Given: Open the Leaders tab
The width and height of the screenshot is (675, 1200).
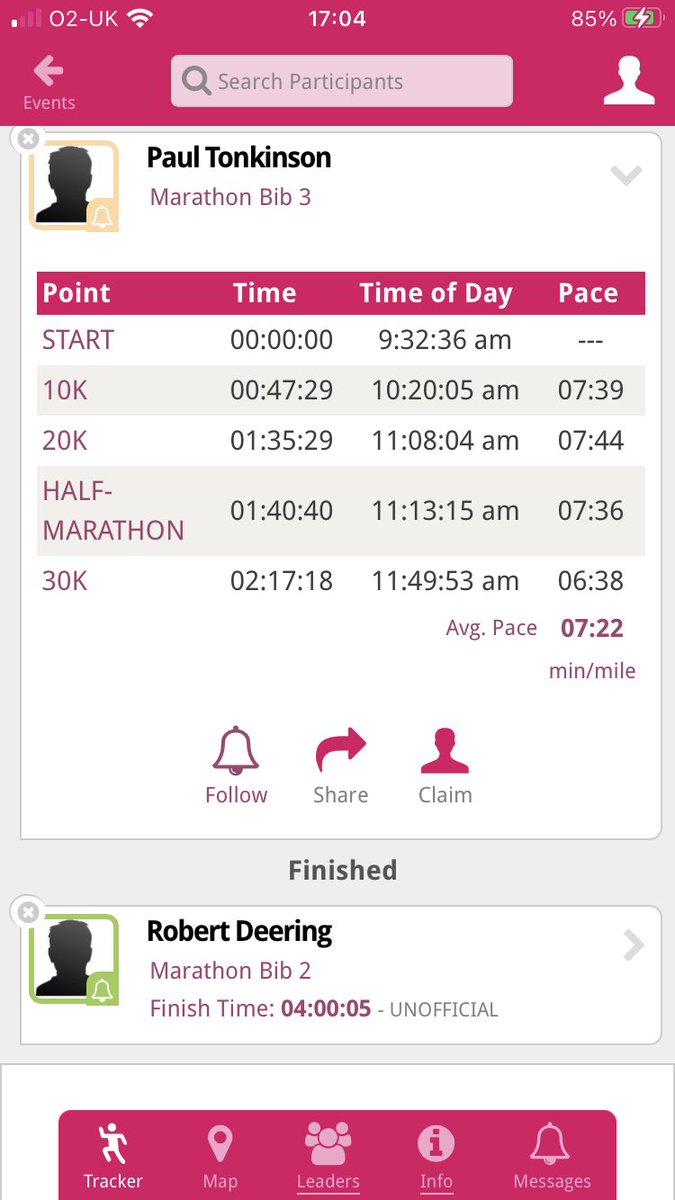Looking at the screenshot, I should 328,1155.
